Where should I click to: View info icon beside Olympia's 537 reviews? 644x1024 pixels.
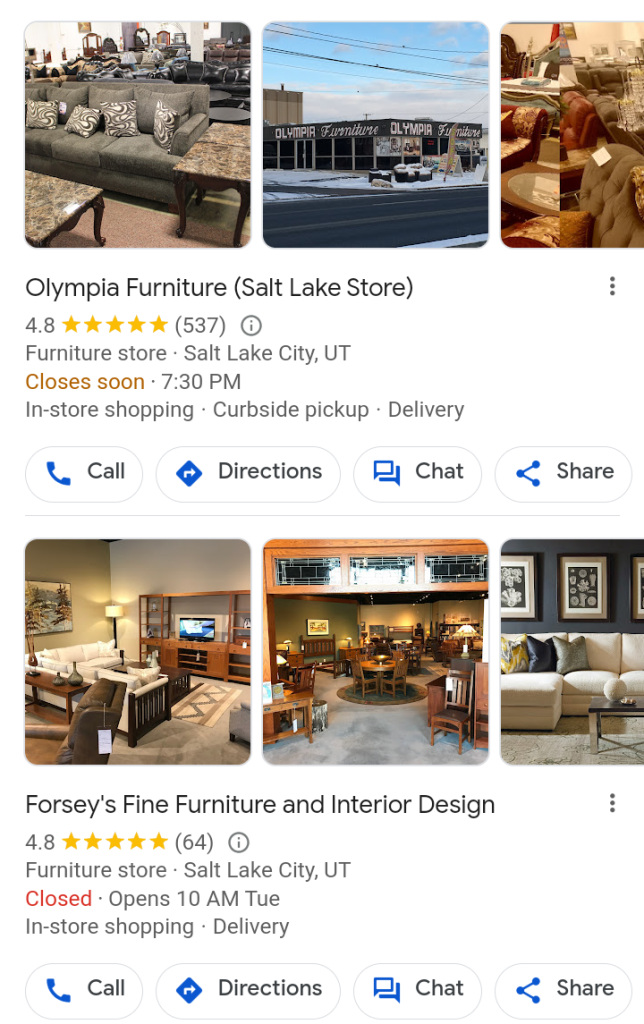(252, 325)
